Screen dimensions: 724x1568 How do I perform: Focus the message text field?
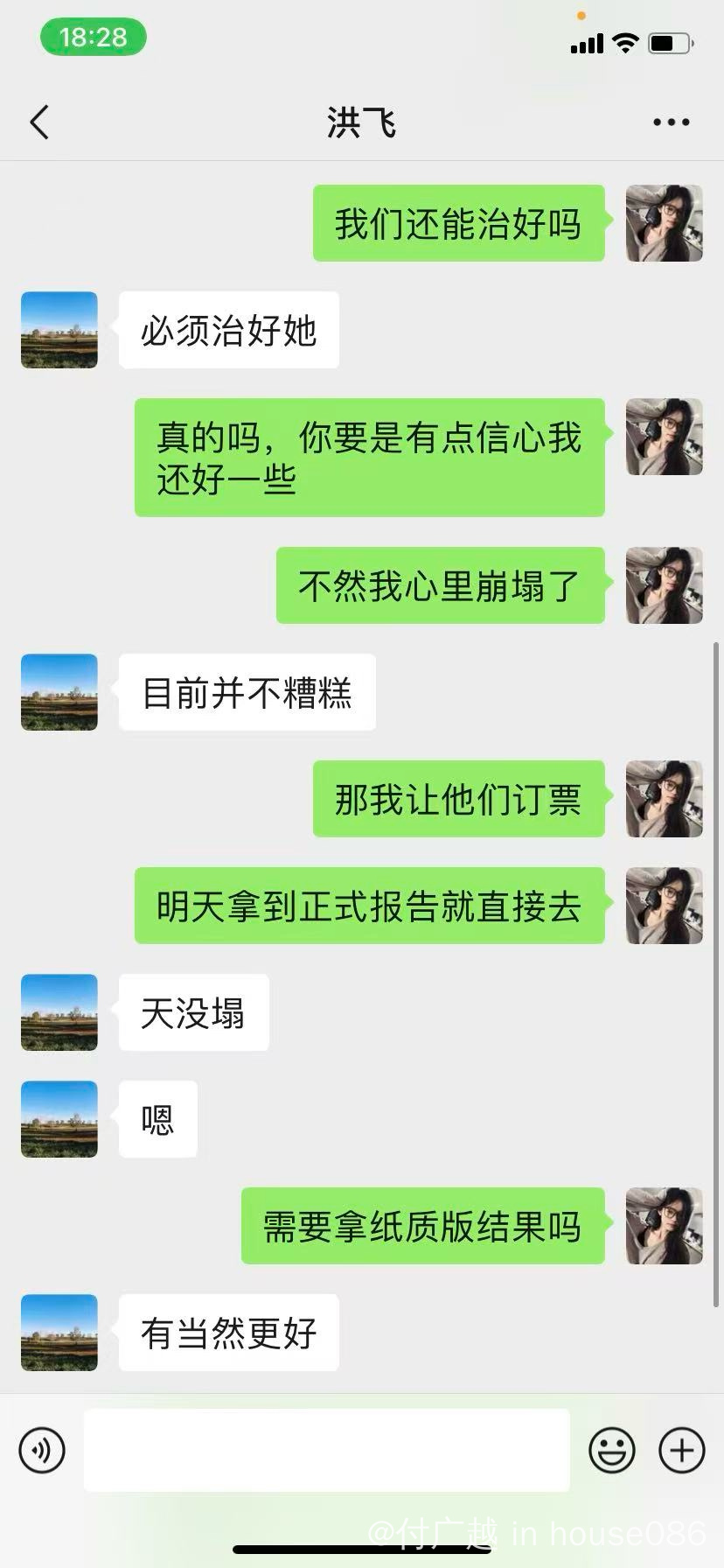click(326, 1450)
